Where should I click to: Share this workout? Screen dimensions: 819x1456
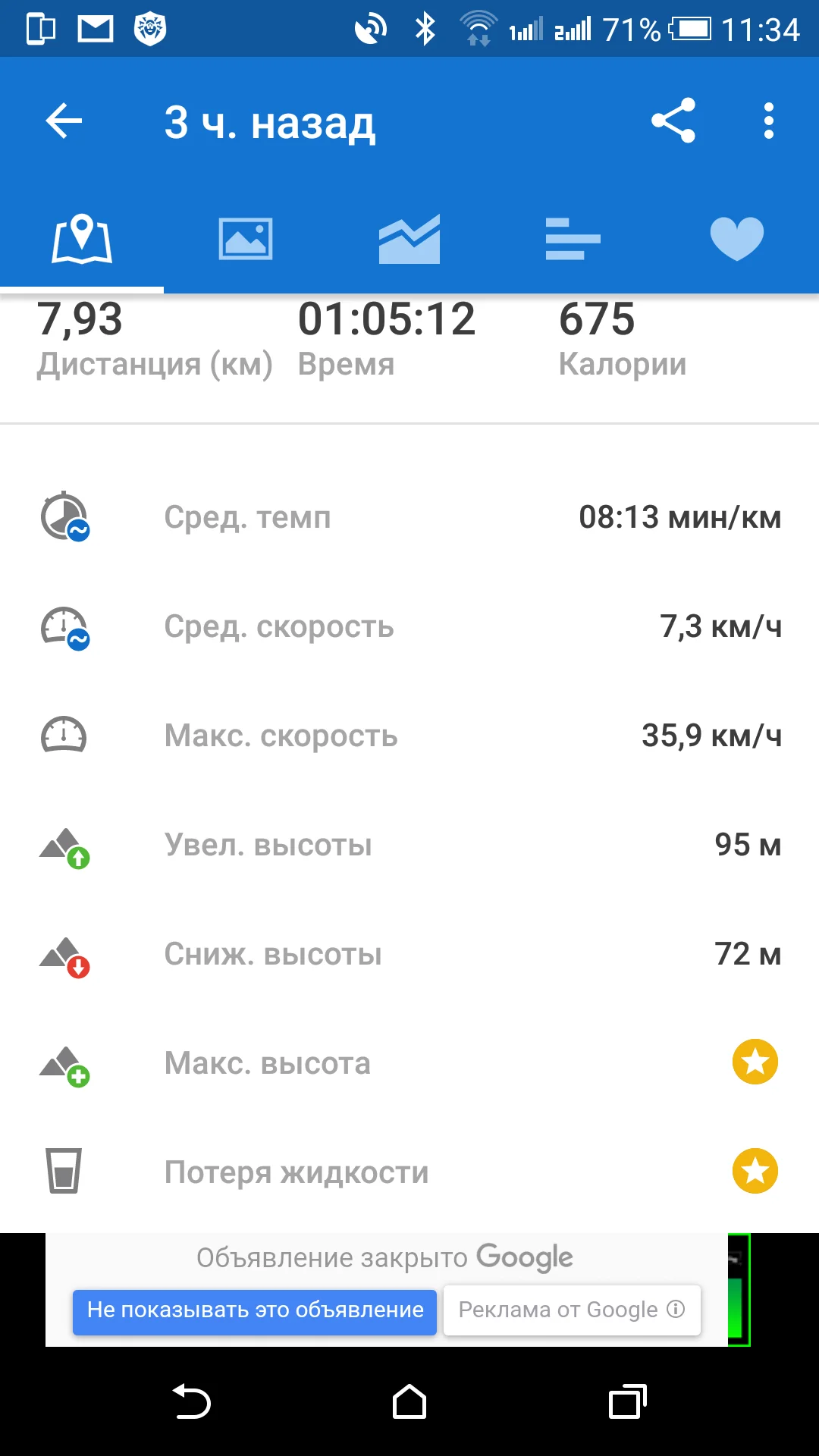[673, 121]
